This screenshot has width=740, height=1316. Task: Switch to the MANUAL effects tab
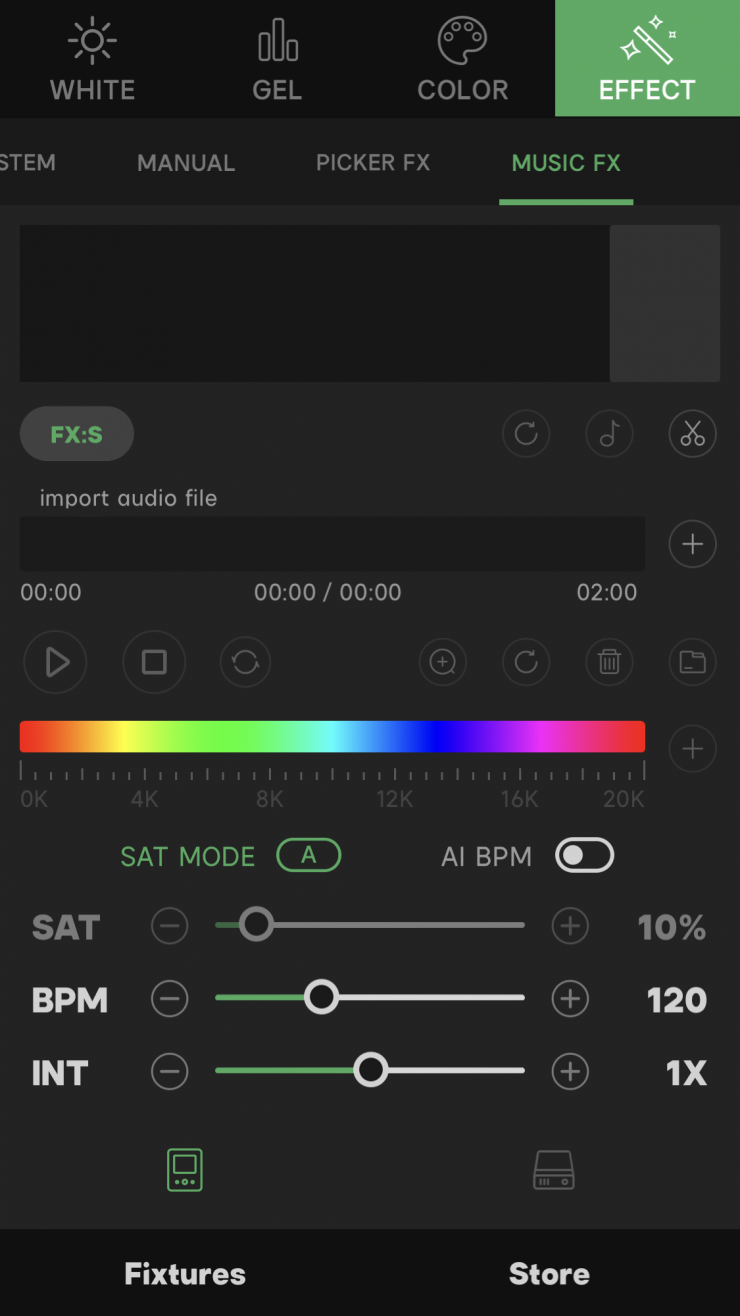click(186, 163)
